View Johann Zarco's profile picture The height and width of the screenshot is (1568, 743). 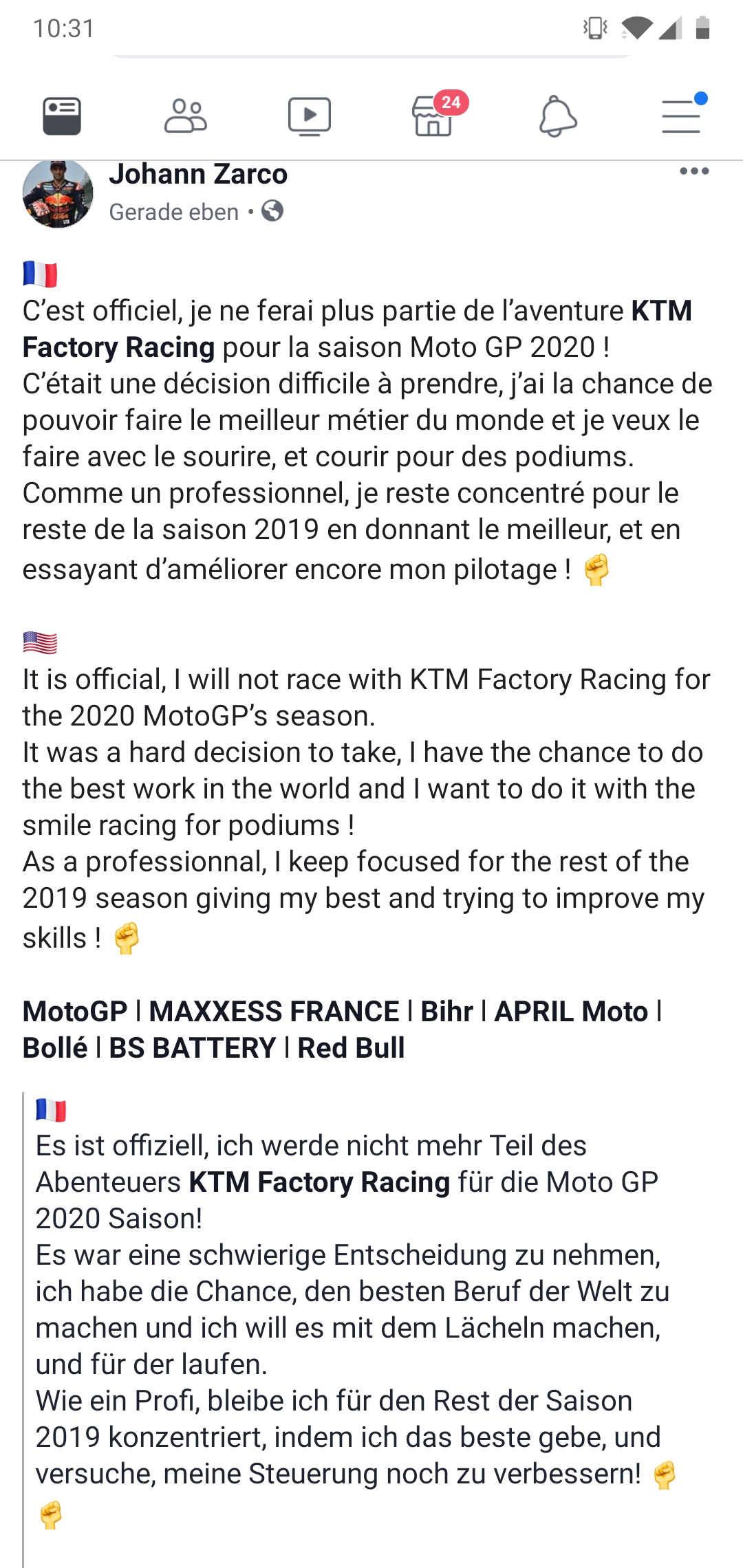click(58, 193)
